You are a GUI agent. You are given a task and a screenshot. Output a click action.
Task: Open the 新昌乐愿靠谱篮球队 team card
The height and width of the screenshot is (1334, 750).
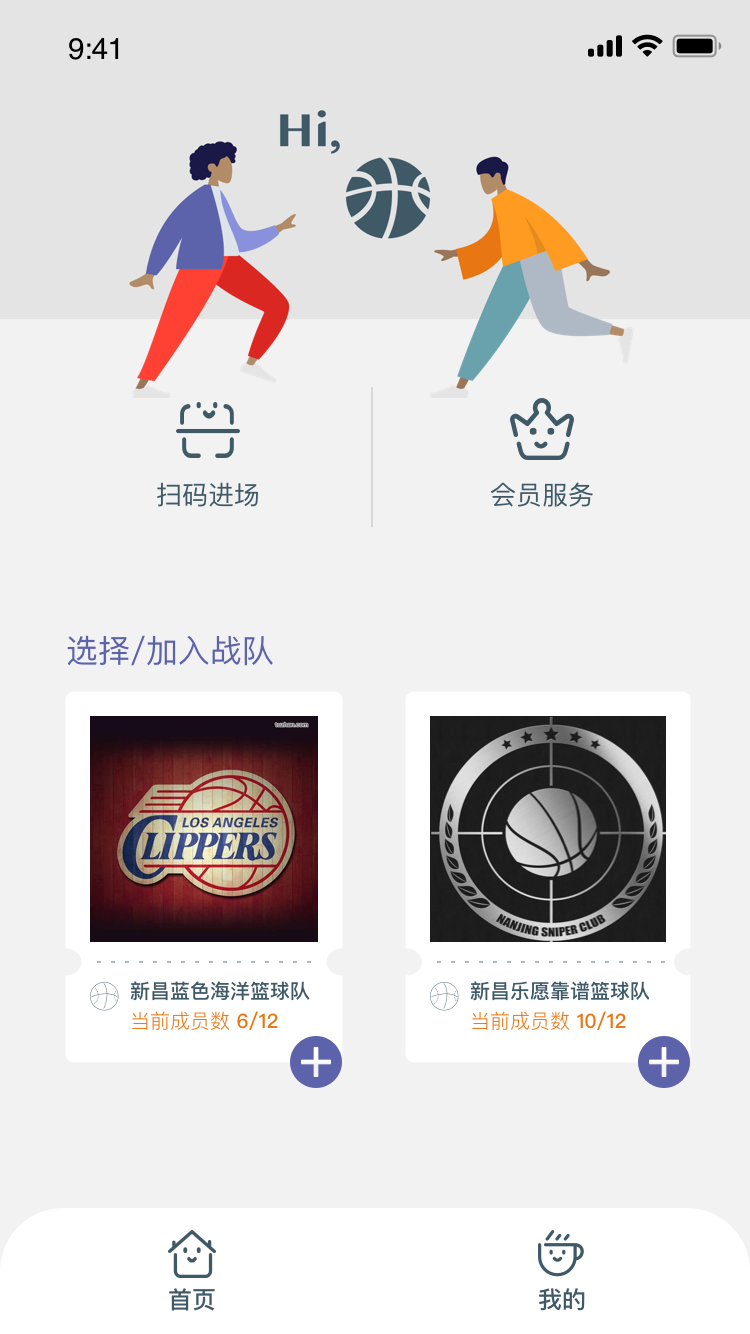tap(548, 830)
